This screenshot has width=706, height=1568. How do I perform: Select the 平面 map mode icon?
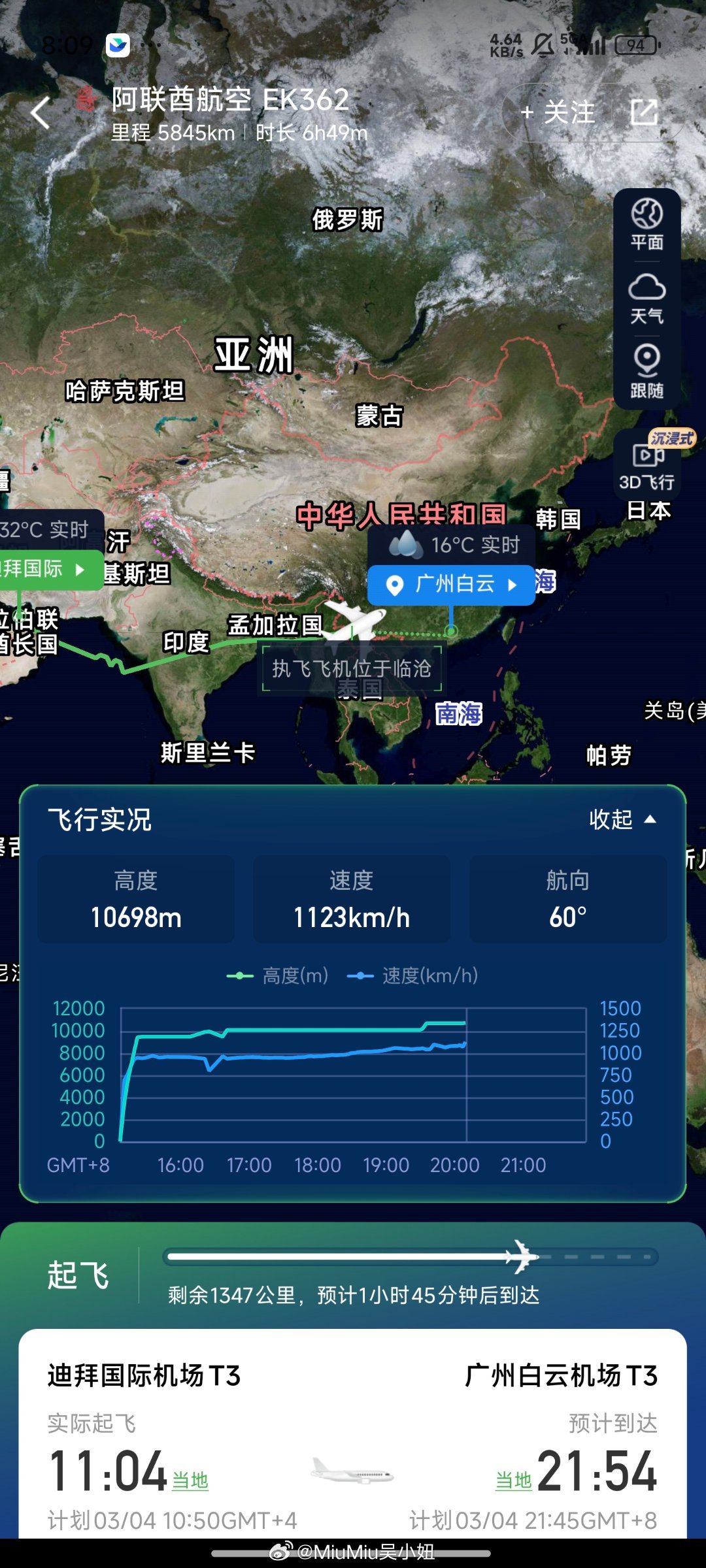pos(648,225)
